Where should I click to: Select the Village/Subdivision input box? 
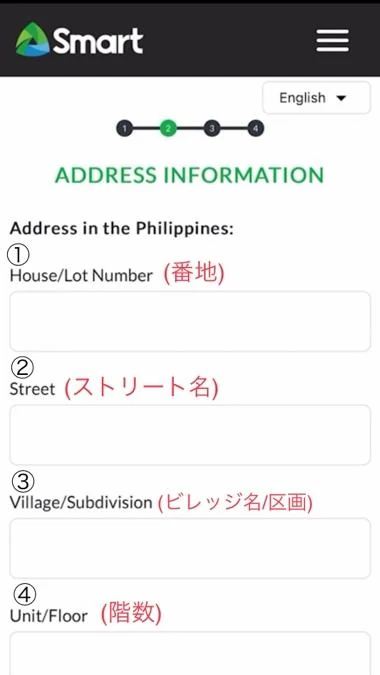pyautogui.click(x=190, y=548)
